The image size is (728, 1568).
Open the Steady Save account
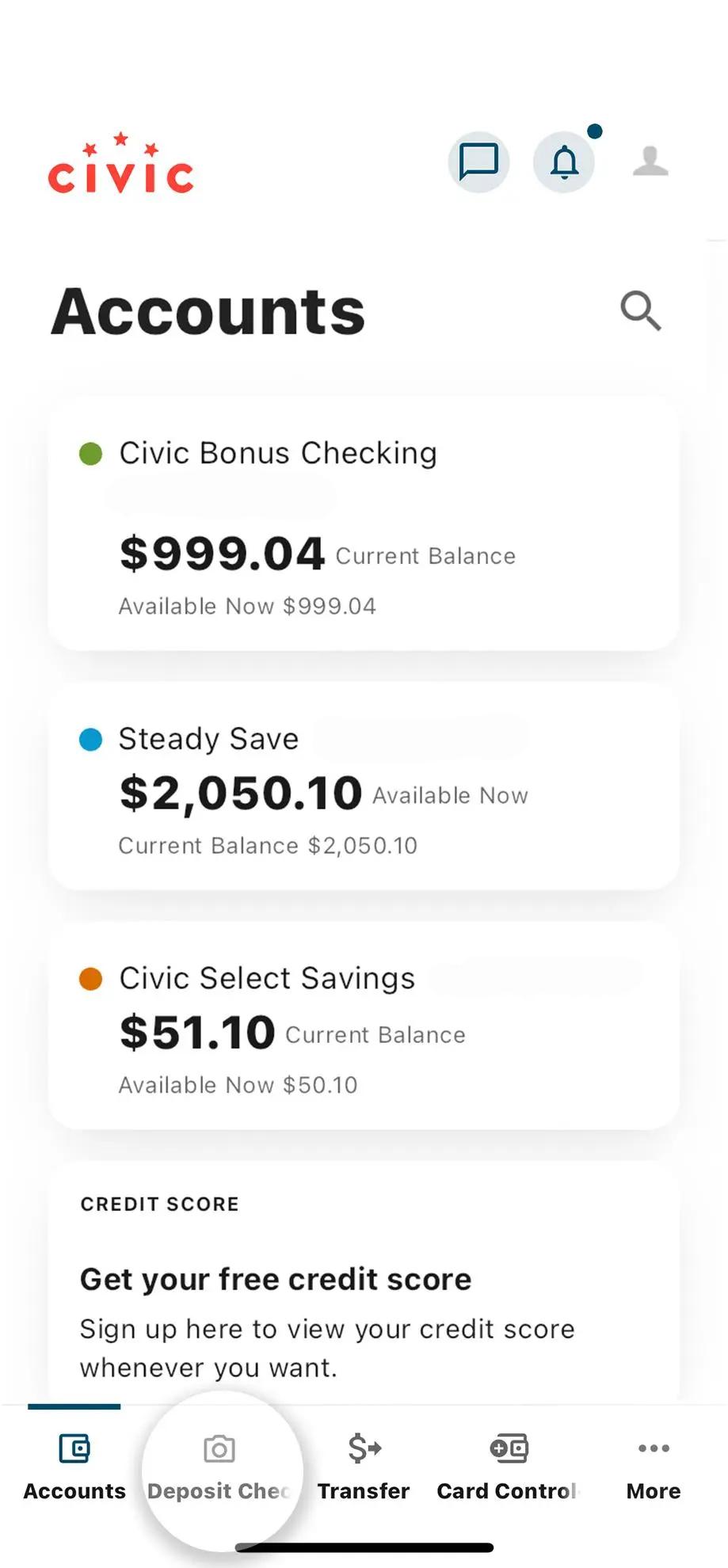pyautogui.click(x=364, y=788)
